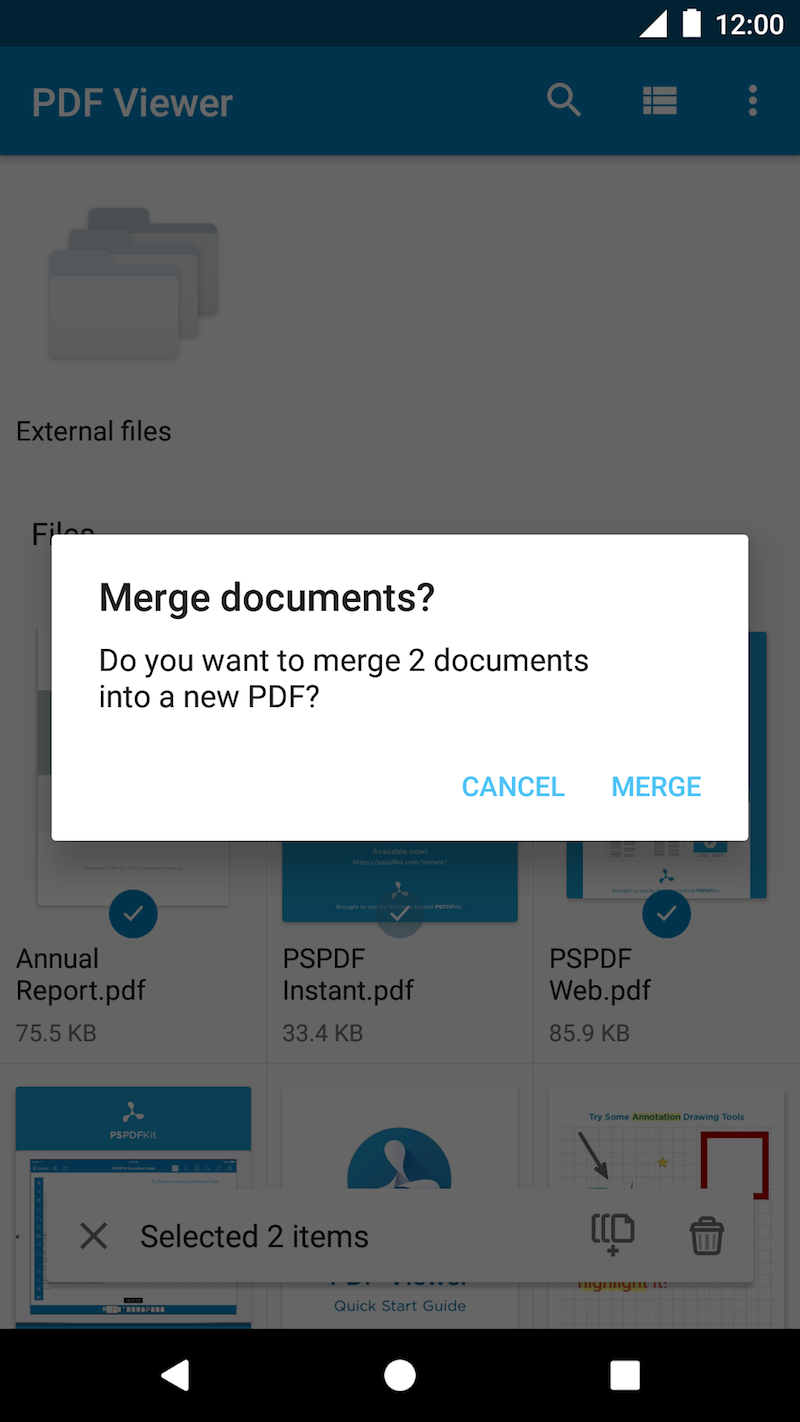This screenshot has width=800, height=1422.
Task: Delete the selected items
Action: [707, 1236]
